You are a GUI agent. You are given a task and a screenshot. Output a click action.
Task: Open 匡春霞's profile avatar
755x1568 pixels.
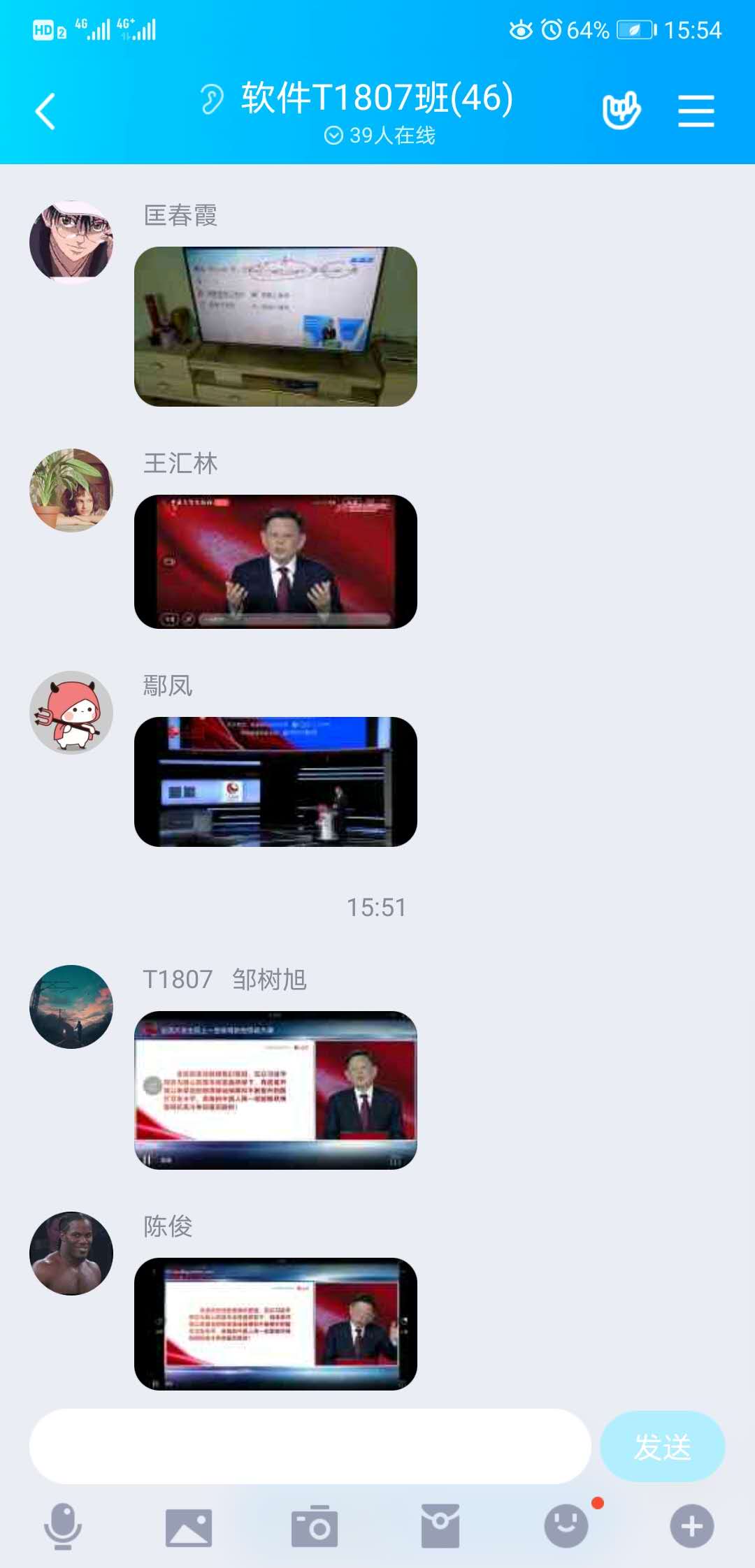click(71, 242)
